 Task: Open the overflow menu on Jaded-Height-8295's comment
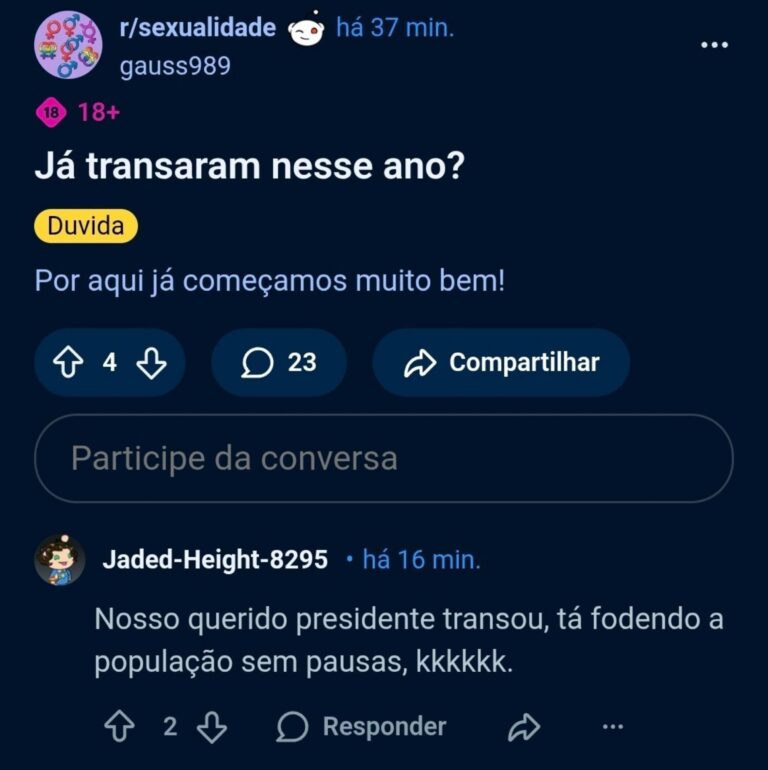613,727
